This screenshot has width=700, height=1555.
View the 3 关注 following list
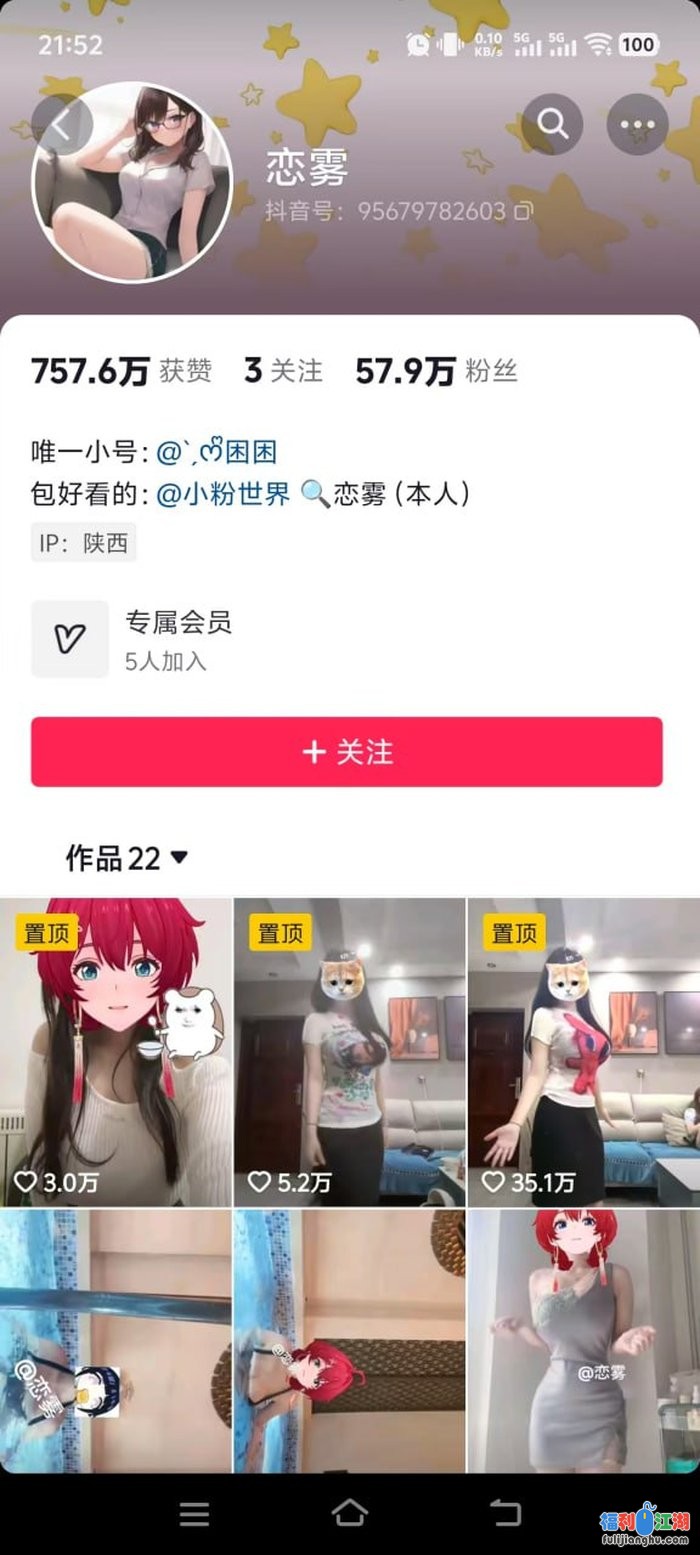pyautogui.click(x=283, y=371)
